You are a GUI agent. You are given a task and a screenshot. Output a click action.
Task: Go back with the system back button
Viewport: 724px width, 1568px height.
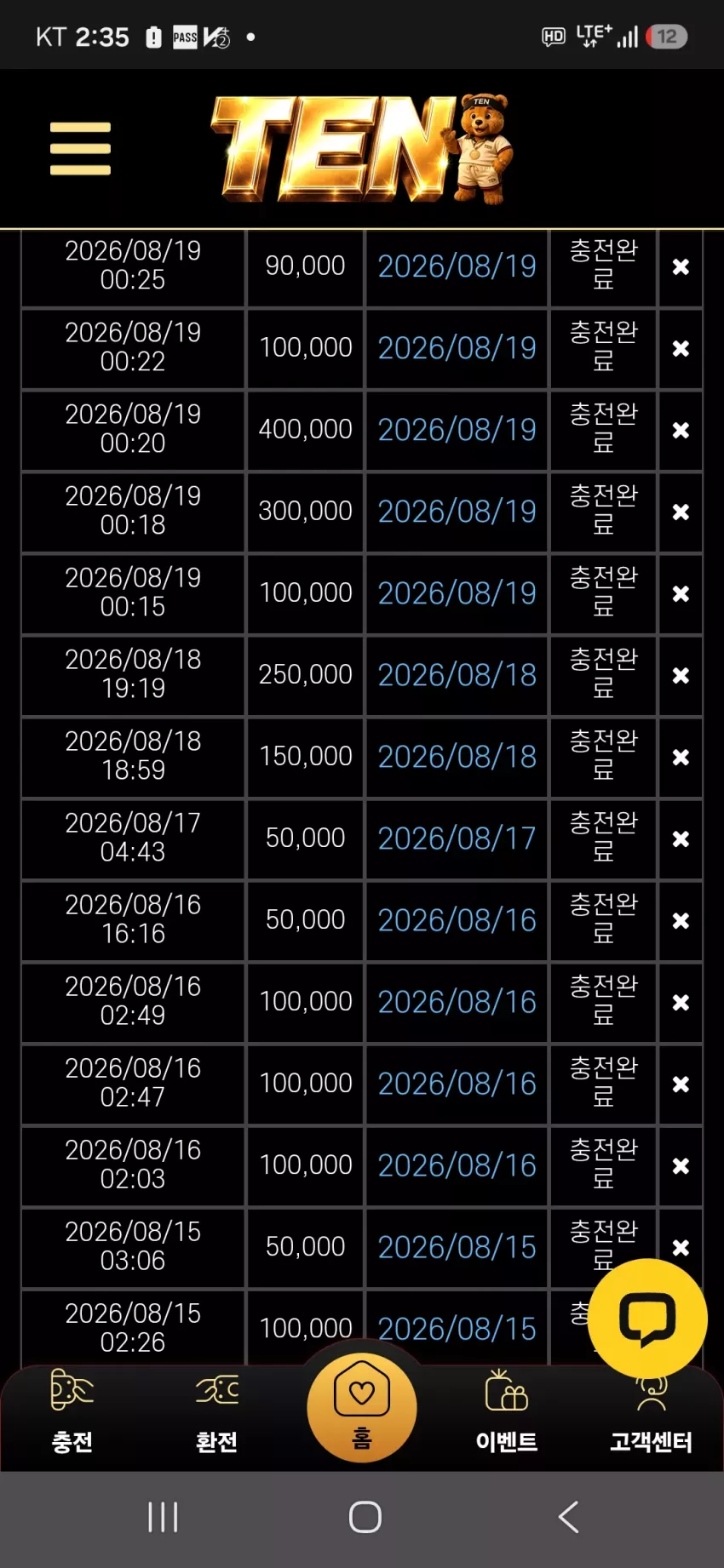(x=568, y=1517)
